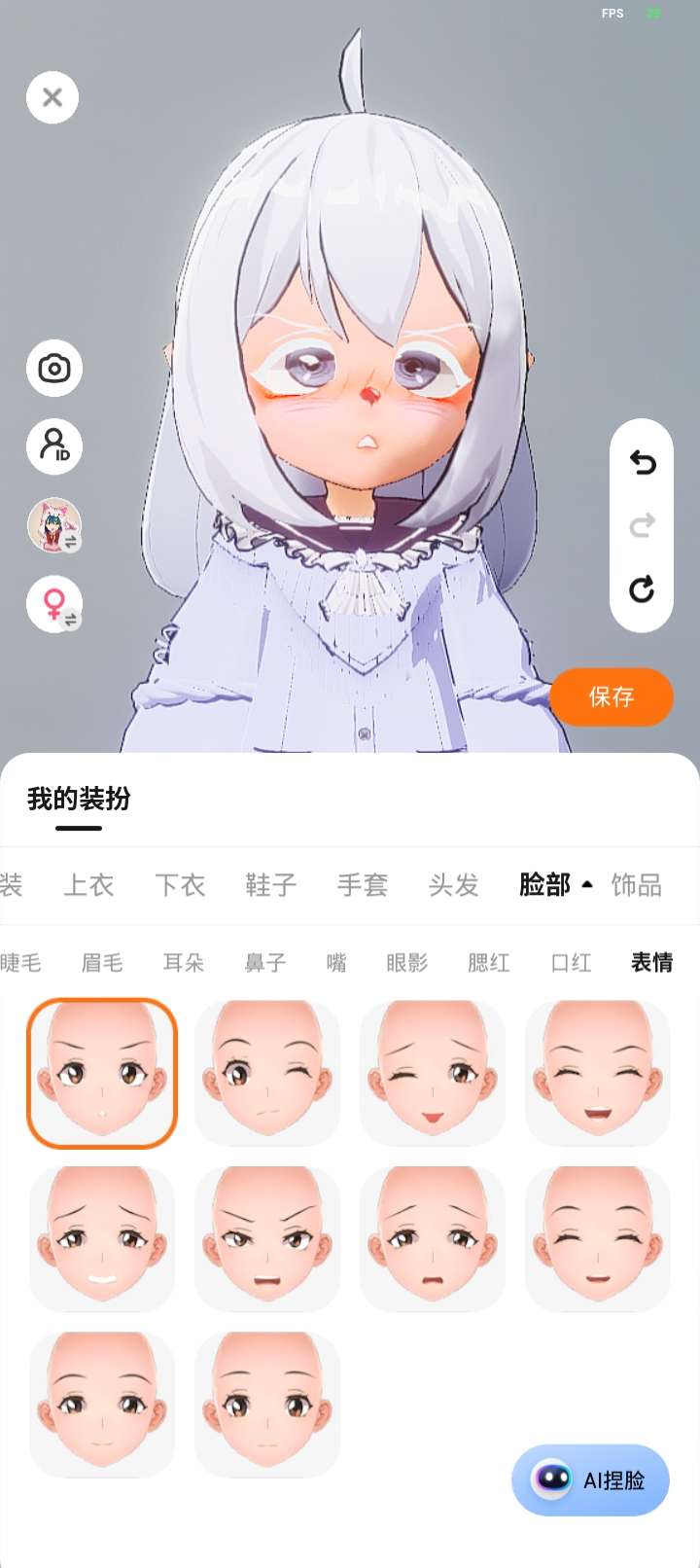Choose the winking face expression
Viewport: 700px width, 1568px height.
point(267,1074)
